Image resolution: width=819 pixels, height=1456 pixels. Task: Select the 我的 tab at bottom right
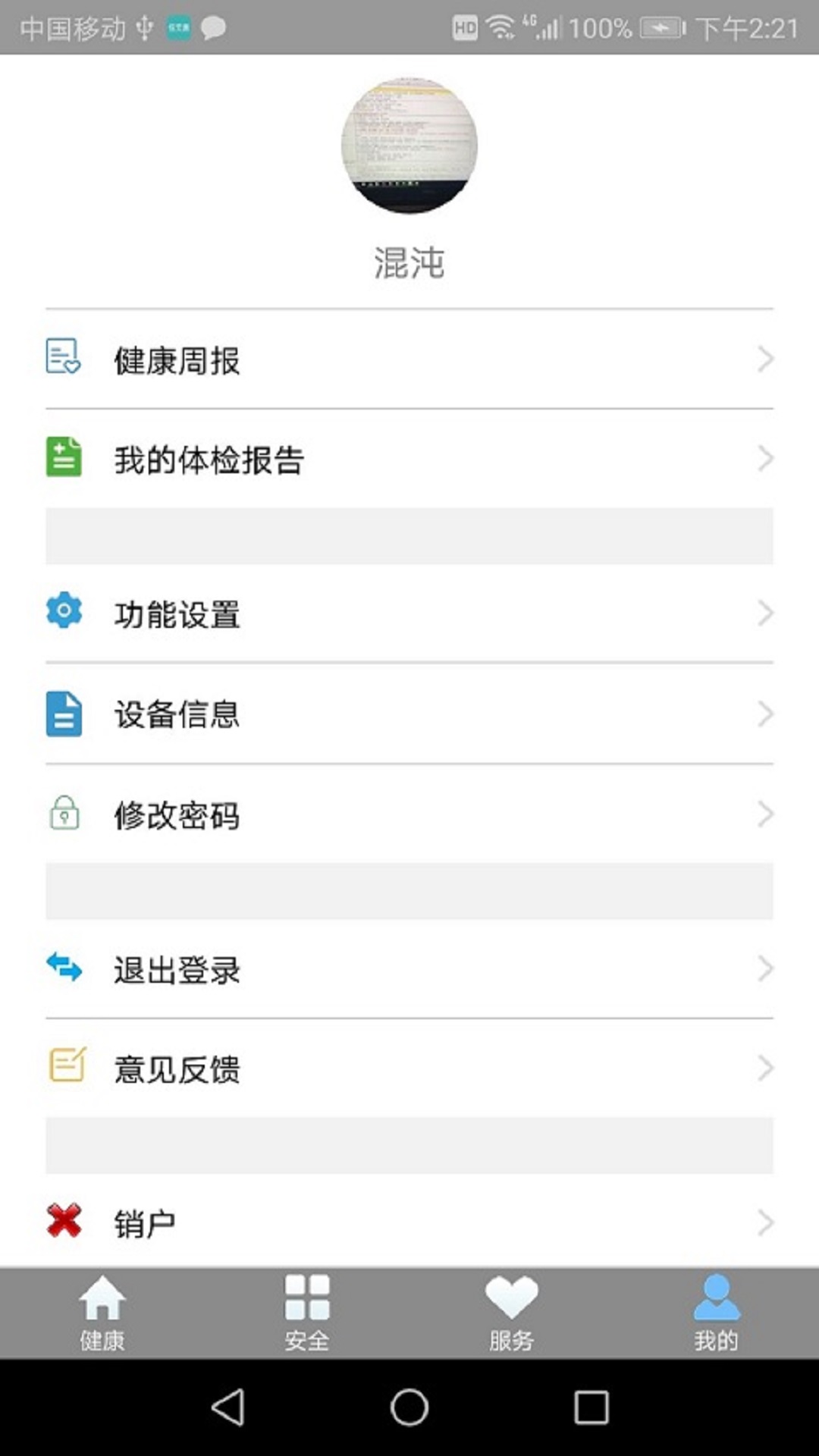coord(716,1312)
